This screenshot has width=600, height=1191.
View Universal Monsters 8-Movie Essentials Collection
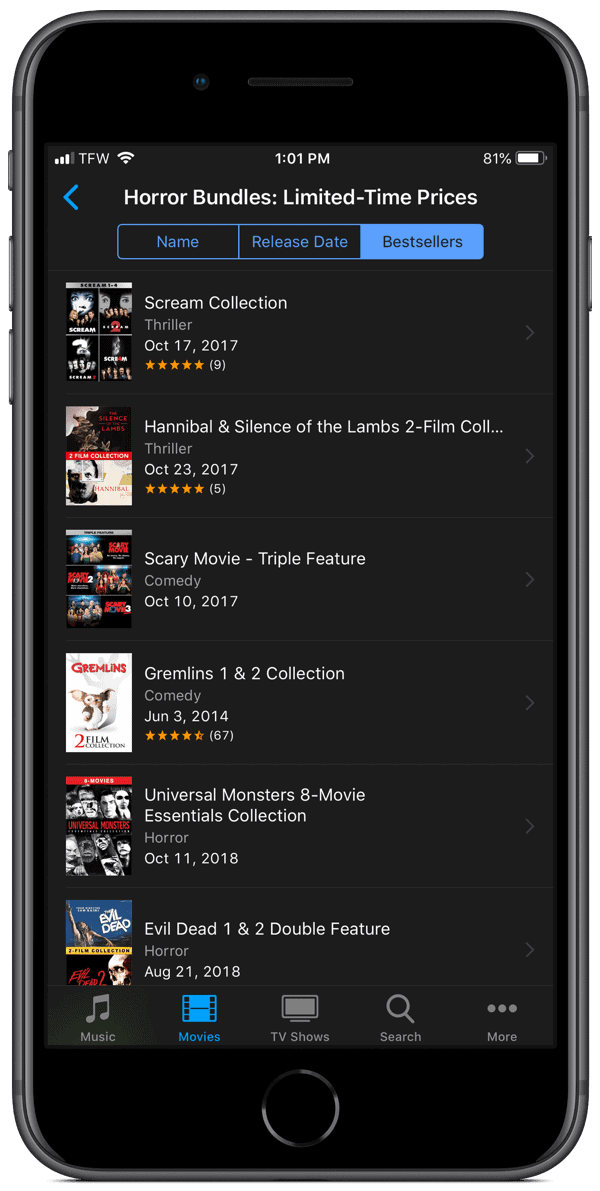point(301,826)
